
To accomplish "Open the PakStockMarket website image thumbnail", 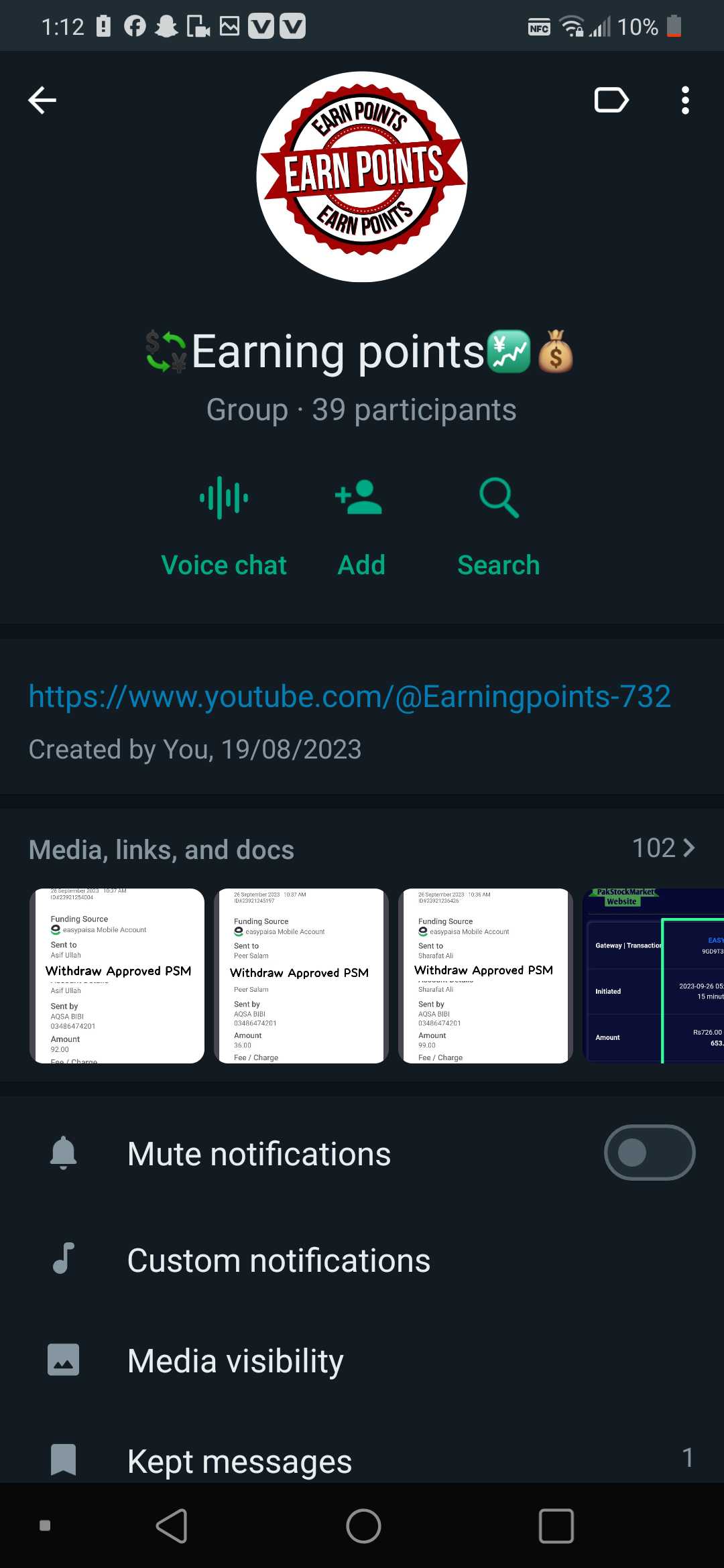I will [654, 976].
